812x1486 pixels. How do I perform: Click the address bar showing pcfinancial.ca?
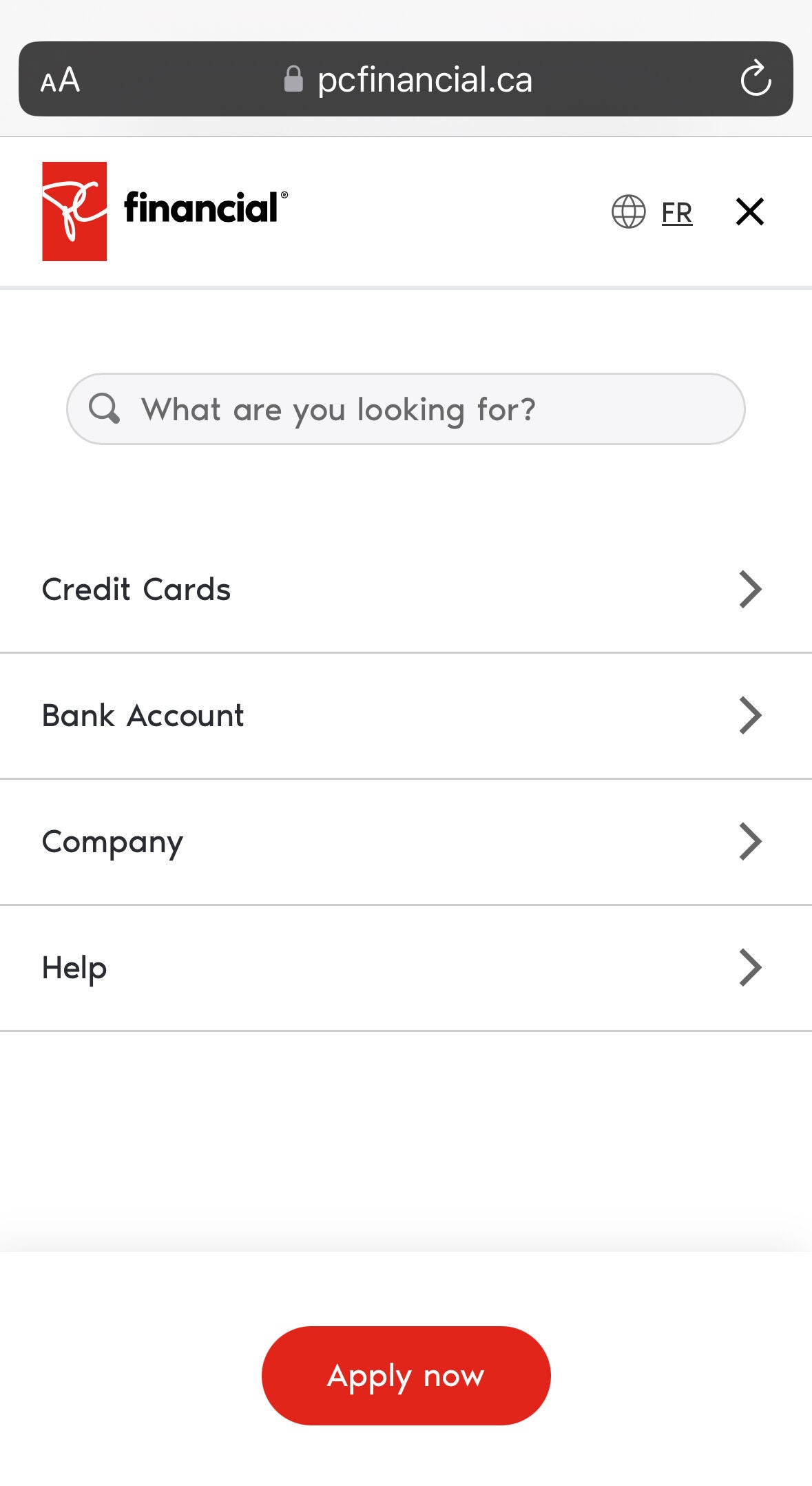click(425, 79)
